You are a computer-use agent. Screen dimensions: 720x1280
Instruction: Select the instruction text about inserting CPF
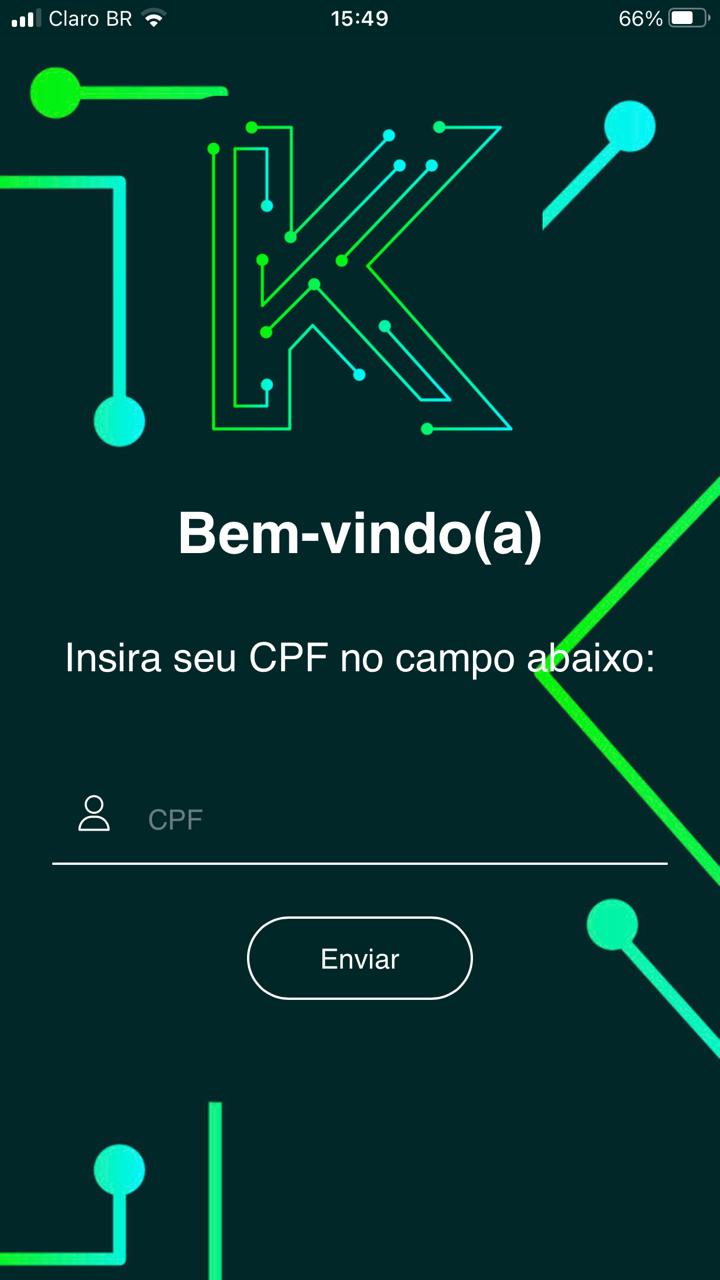360,658
